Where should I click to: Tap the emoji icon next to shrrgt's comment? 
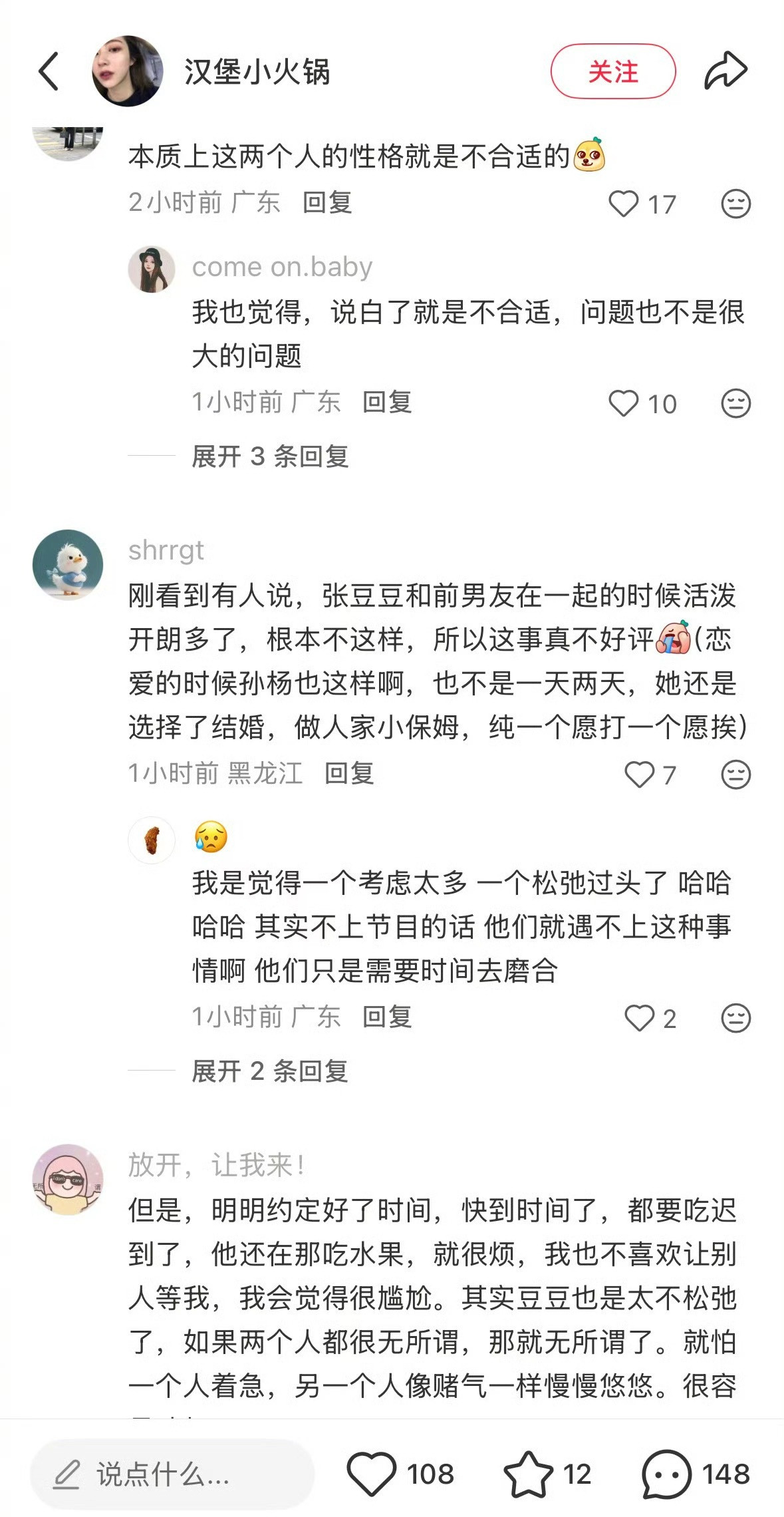click(733, 773)
